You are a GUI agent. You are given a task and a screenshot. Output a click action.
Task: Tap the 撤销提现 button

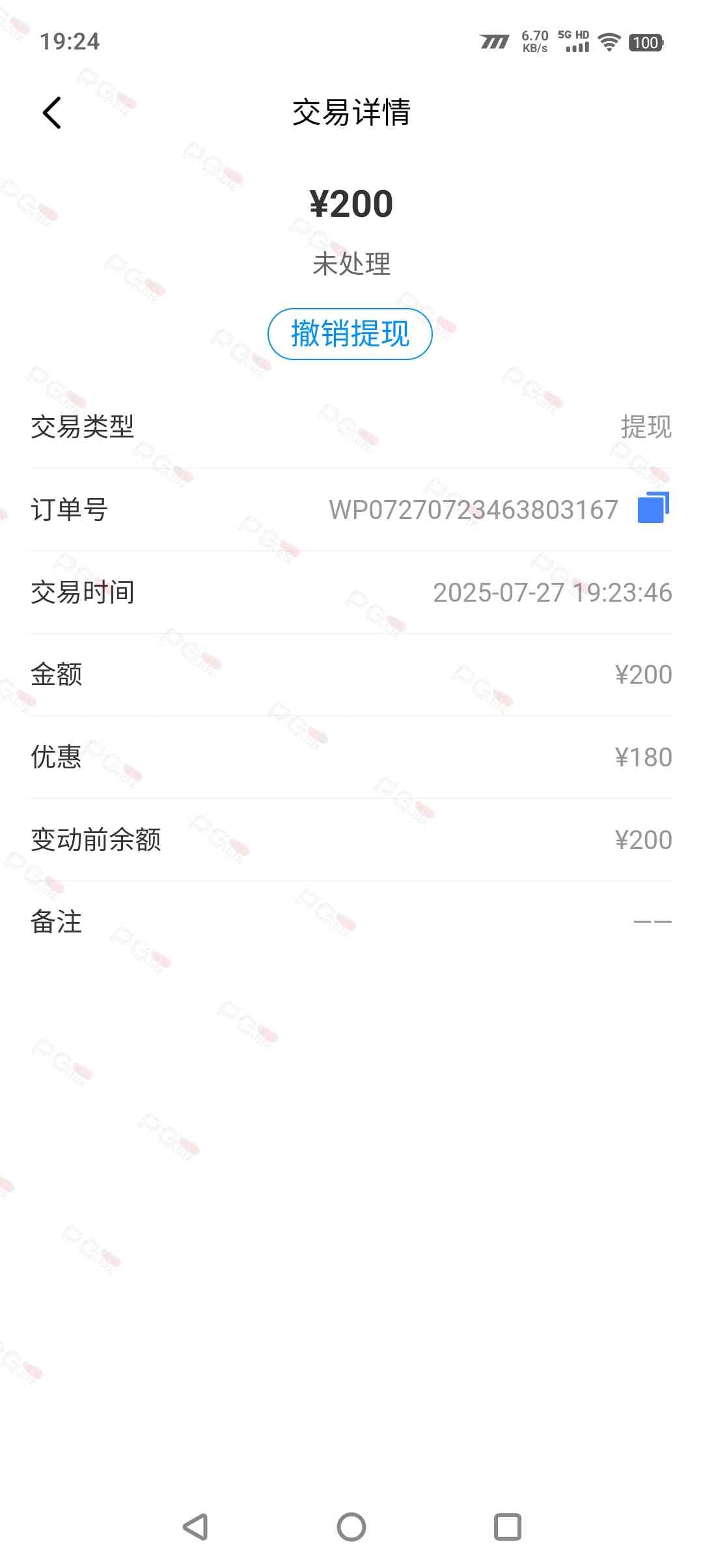click(x=350, y=334)
